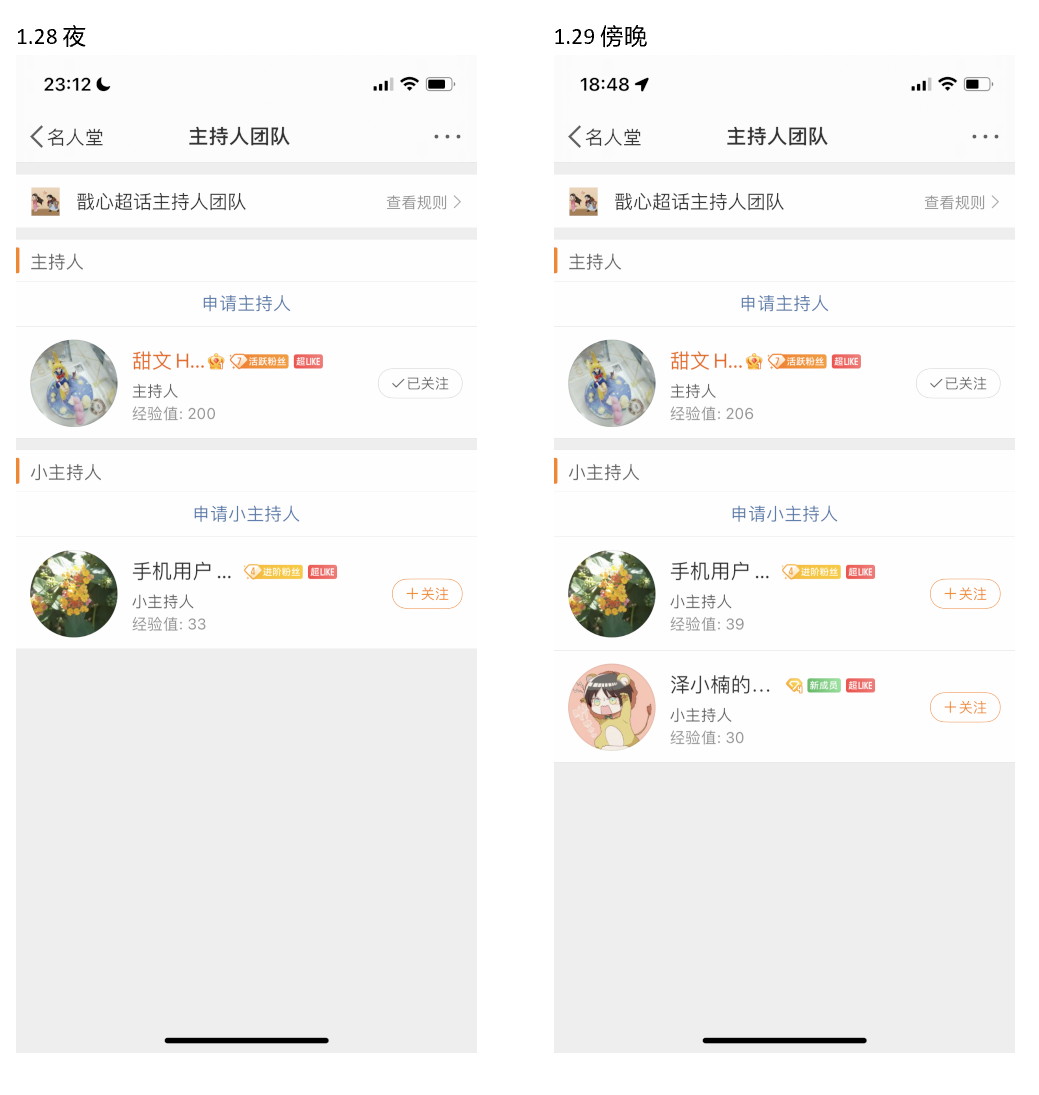Image resolution: width=1039 pixels, height=1095 pixels.
Task: Click the 申请主持人 link
Action: pyautogui.click(x=246, y=304)
